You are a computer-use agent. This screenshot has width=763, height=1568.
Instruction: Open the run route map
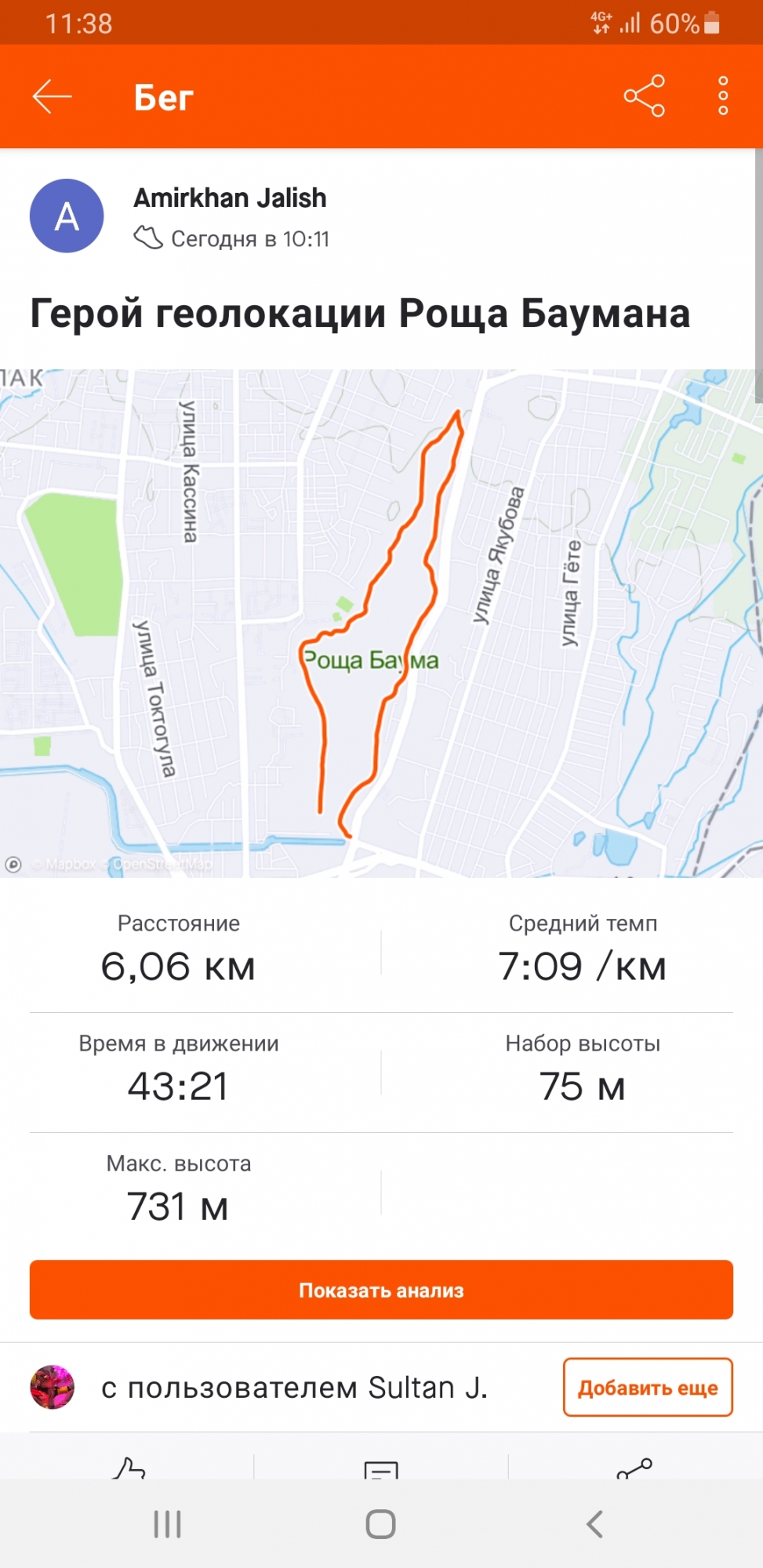pyautogui.click(x=381, y=623)
